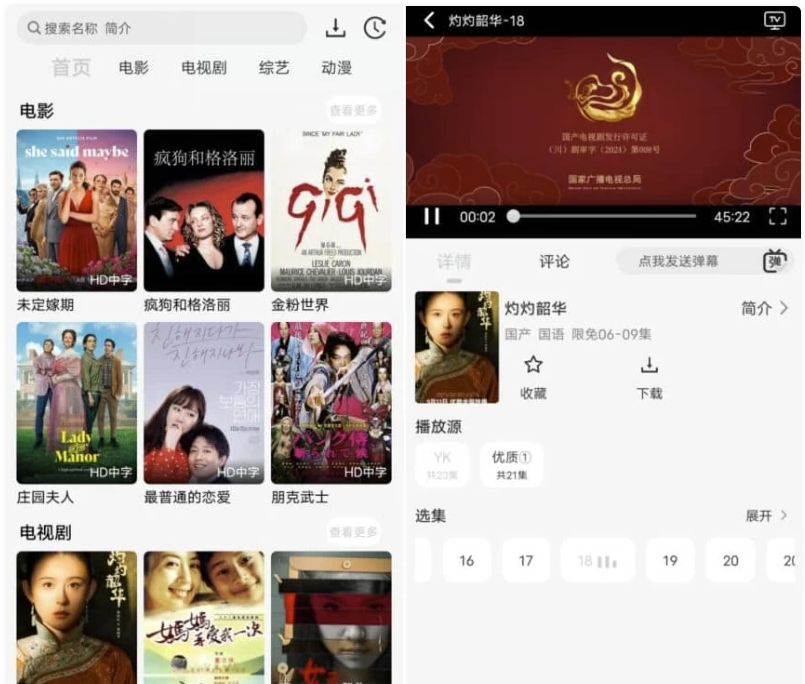Open the movie 金粉世界
This screenshot has width=805, height=684.
pyautogui.click(x=331, y=210)
